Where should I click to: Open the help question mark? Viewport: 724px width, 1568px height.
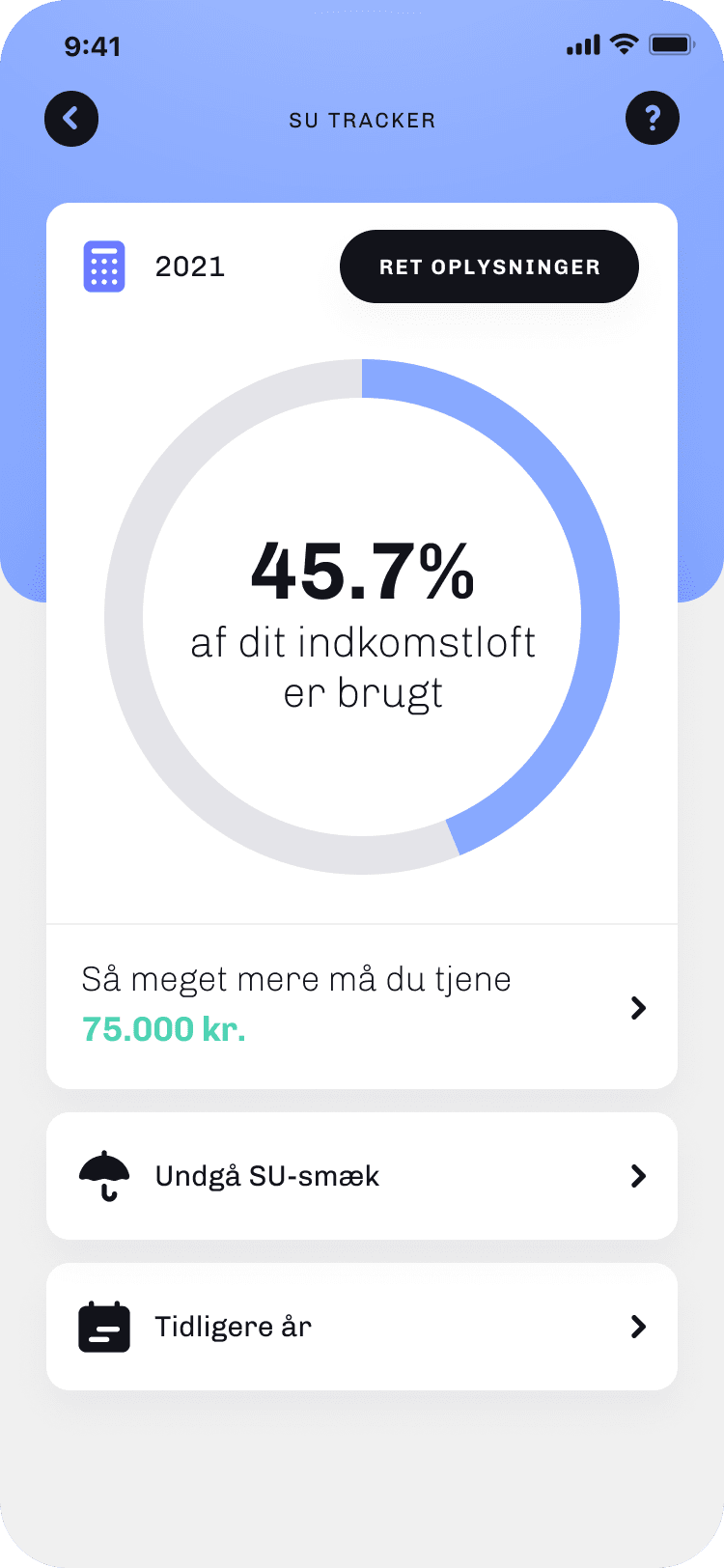click(653, 119)
